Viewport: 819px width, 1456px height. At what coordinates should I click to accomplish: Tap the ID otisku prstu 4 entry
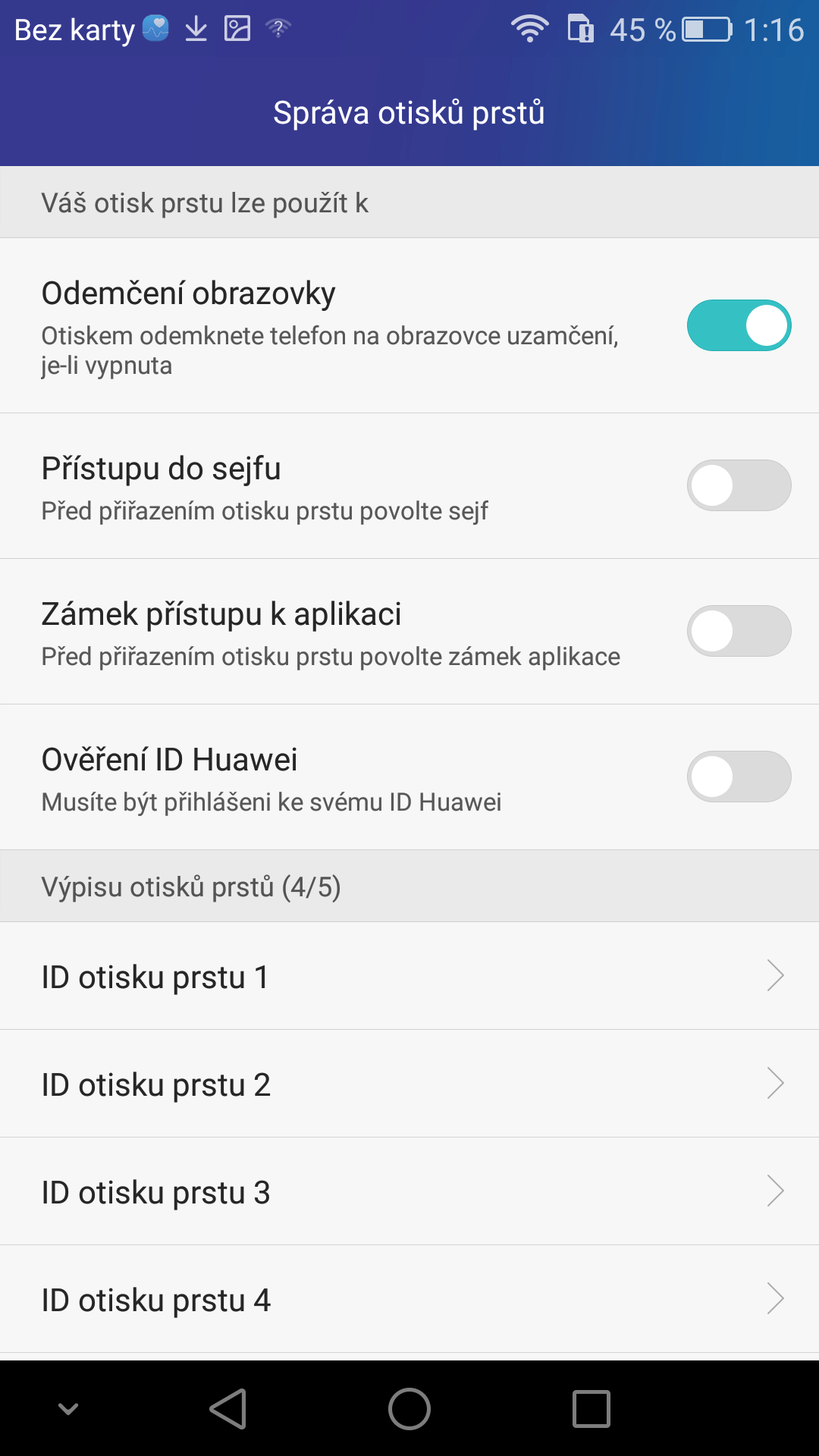409,1300
